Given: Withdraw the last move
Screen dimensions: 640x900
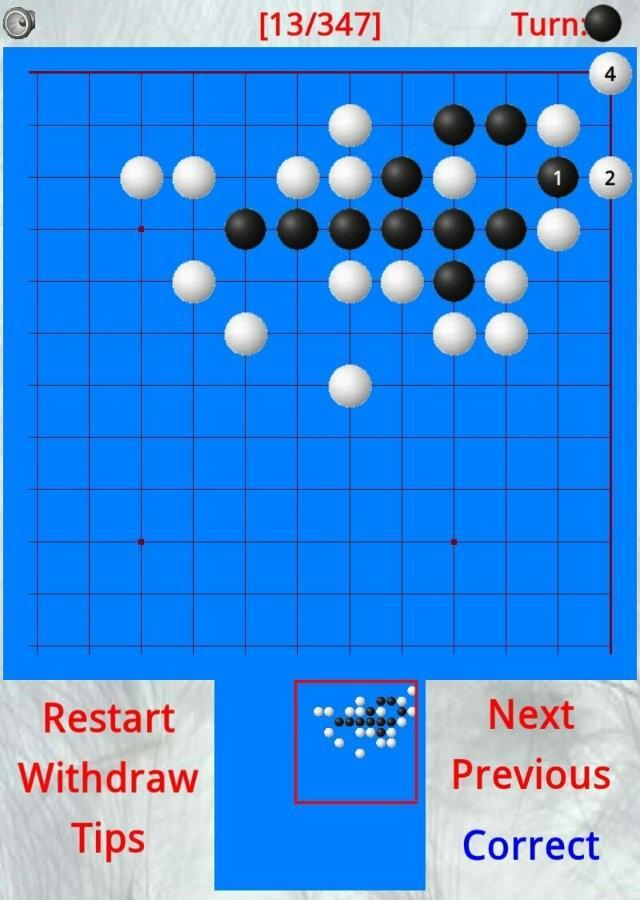Looking at the screenshot, I should click(x=109, y=777).
